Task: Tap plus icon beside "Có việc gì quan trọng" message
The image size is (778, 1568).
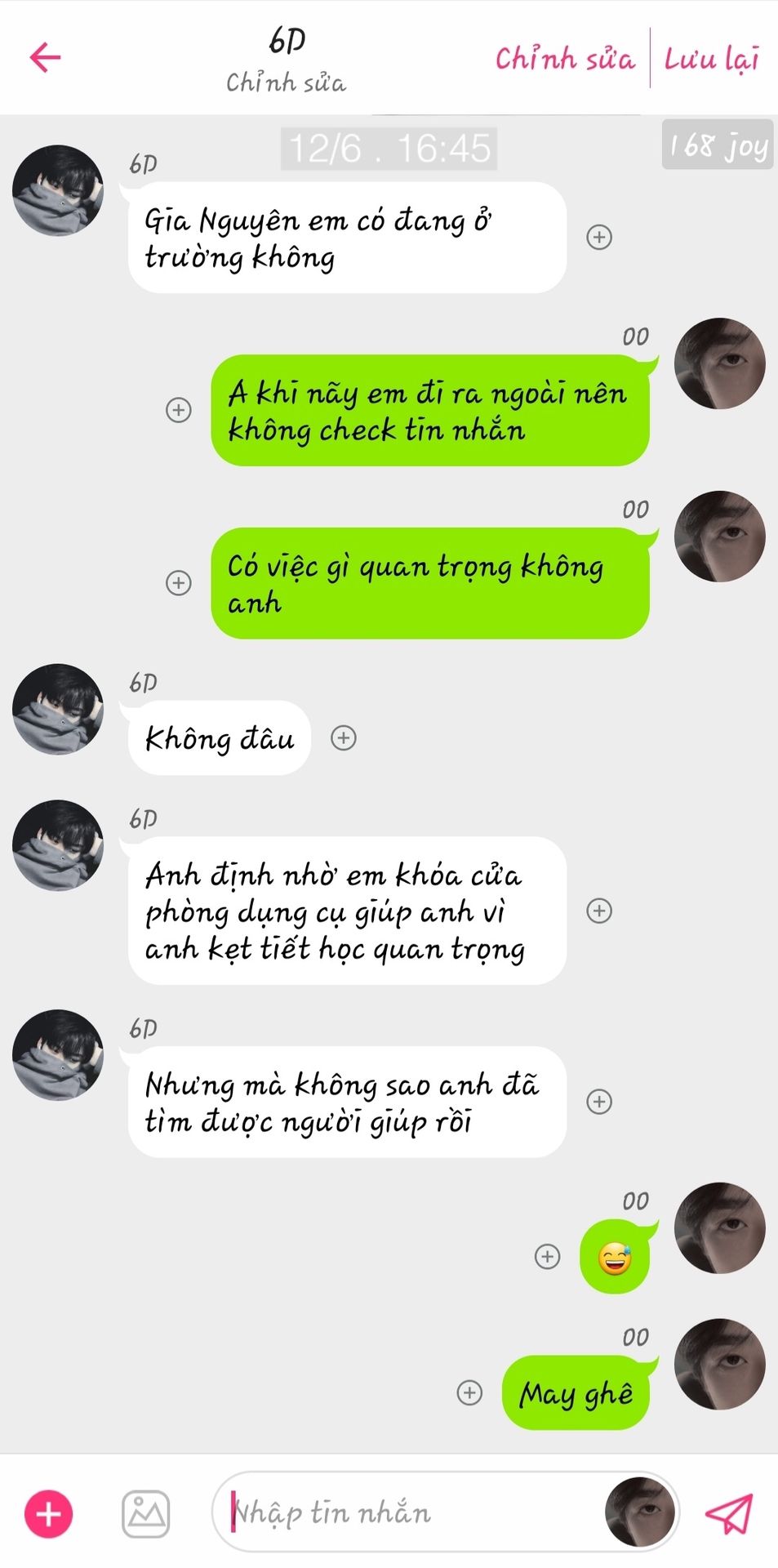Action: [179, 583]
